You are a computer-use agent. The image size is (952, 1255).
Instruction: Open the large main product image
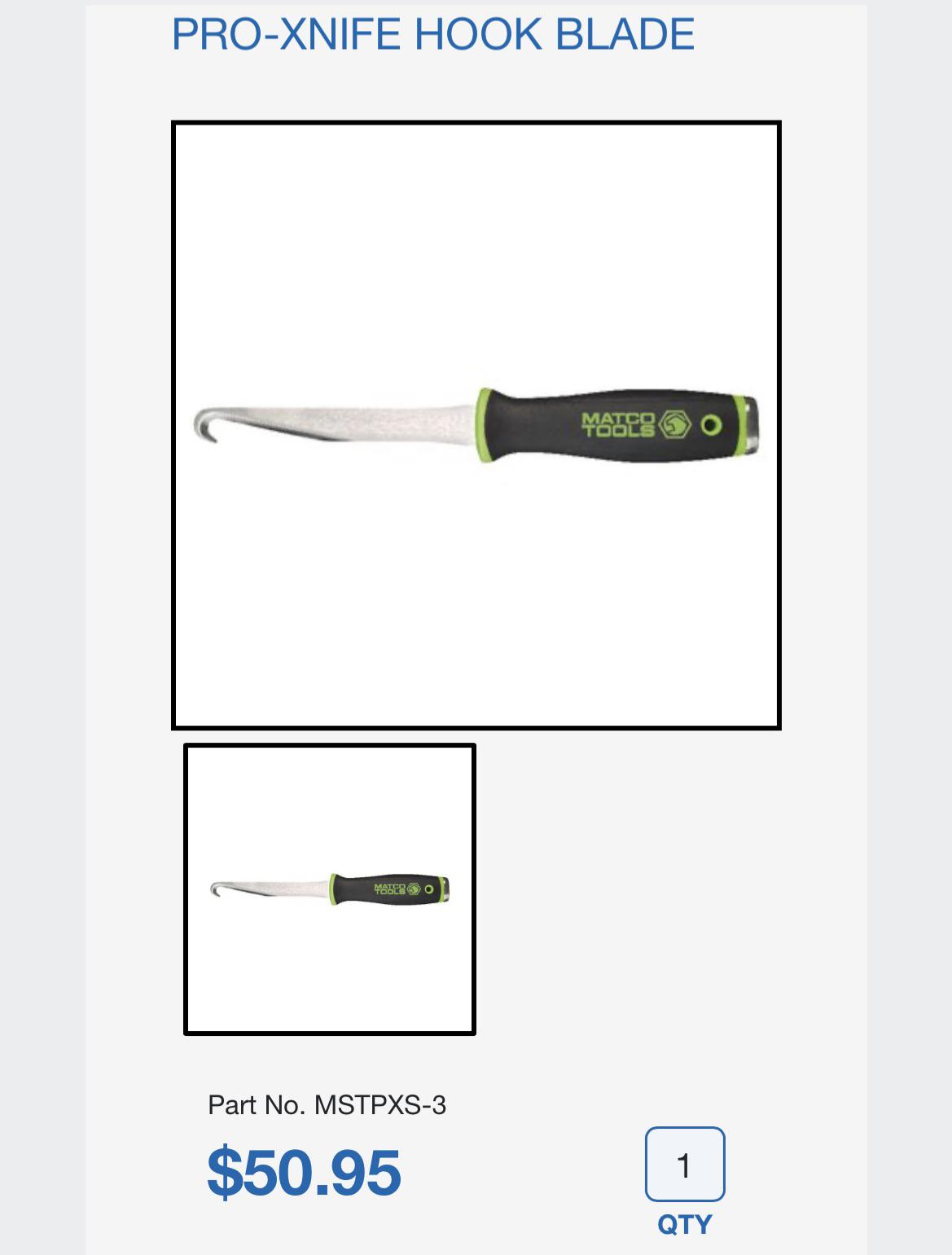(x=477, y=423)
